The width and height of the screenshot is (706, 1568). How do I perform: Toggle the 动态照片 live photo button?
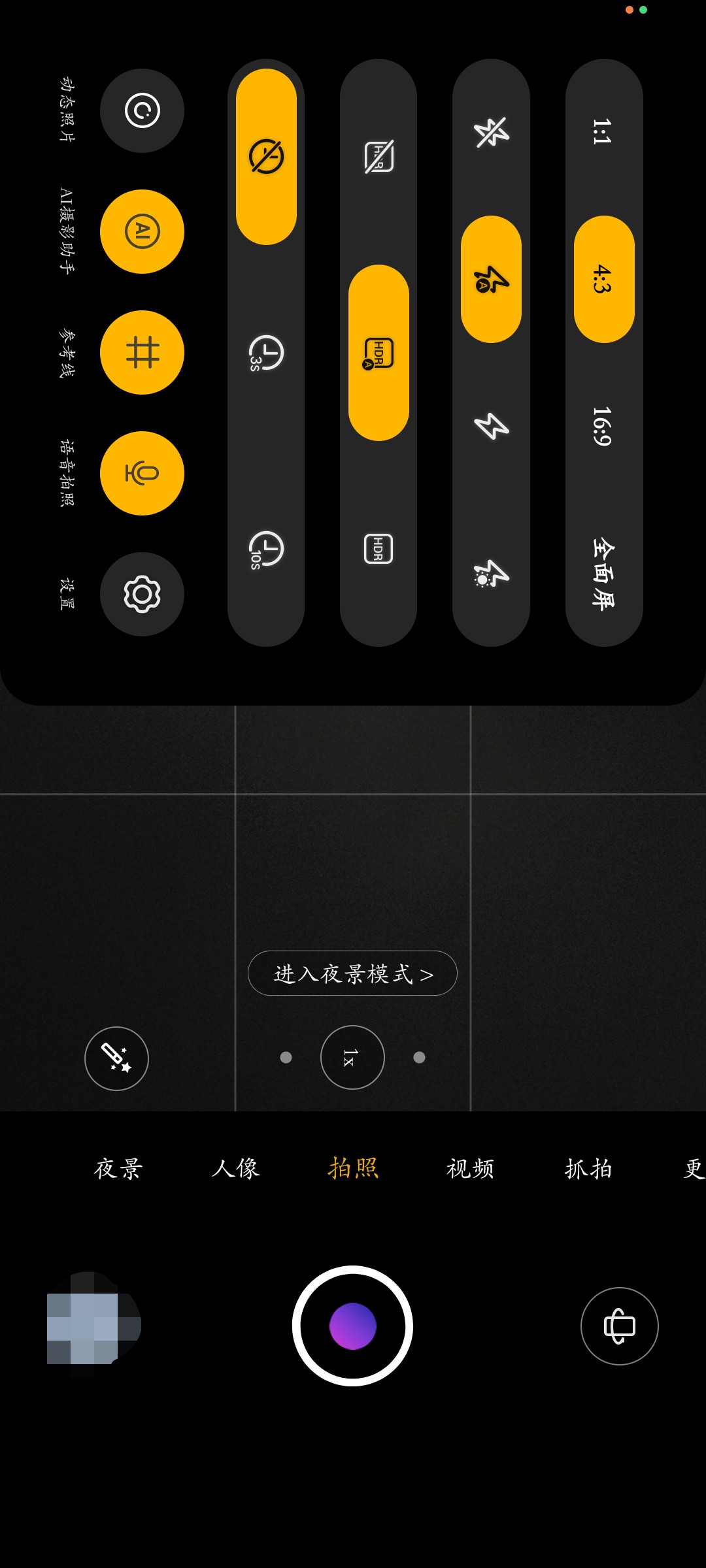coord(142,110)
